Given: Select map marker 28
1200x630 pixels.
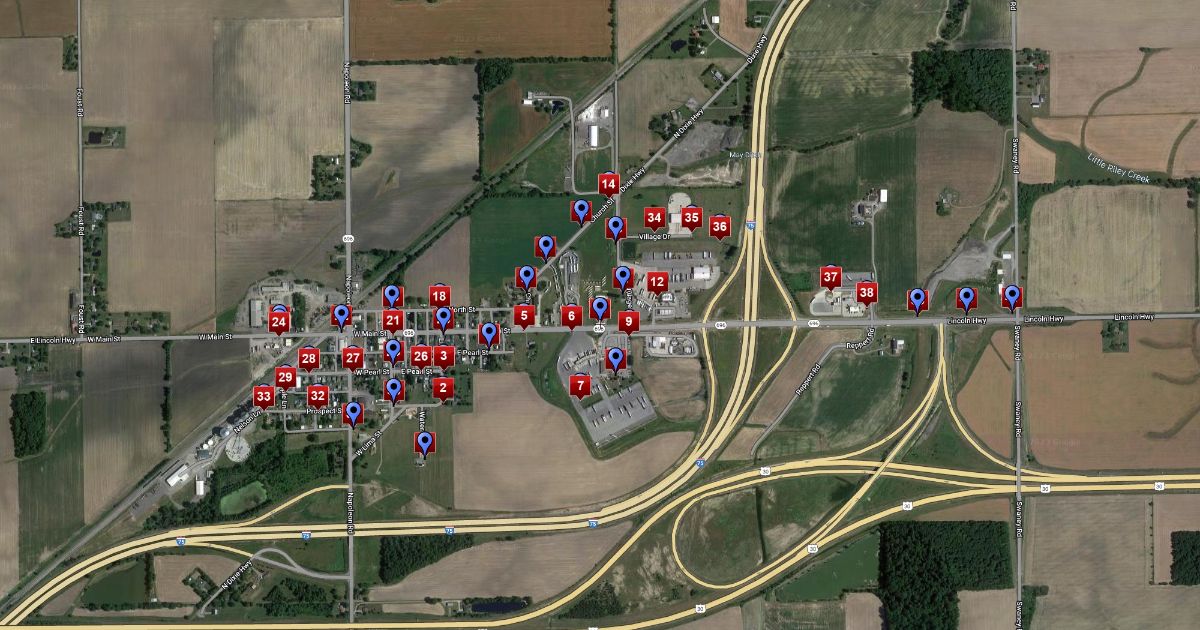Looking at the screenshot, I should (x=309, y=359).
